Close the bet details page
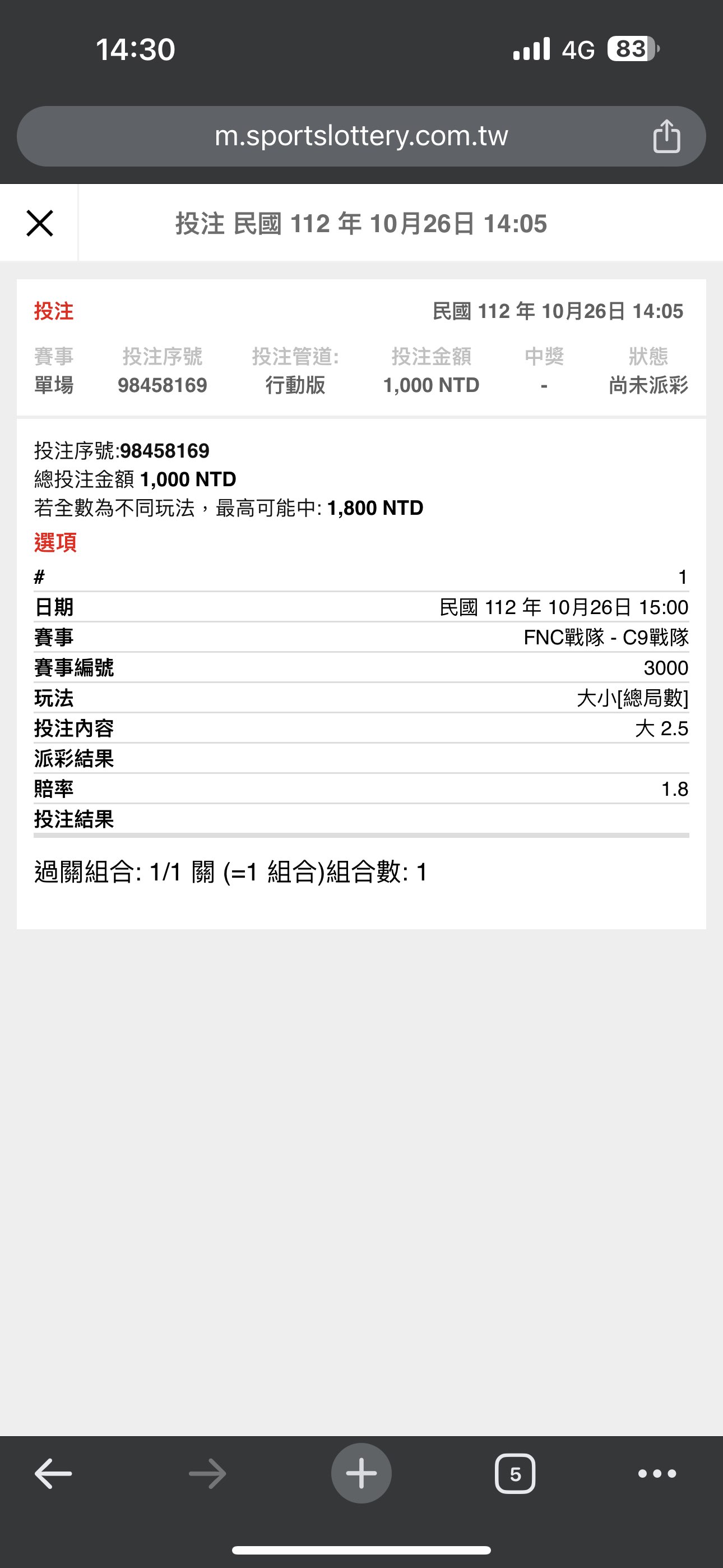Screen dimensions: 723x1568 (40, 223)
